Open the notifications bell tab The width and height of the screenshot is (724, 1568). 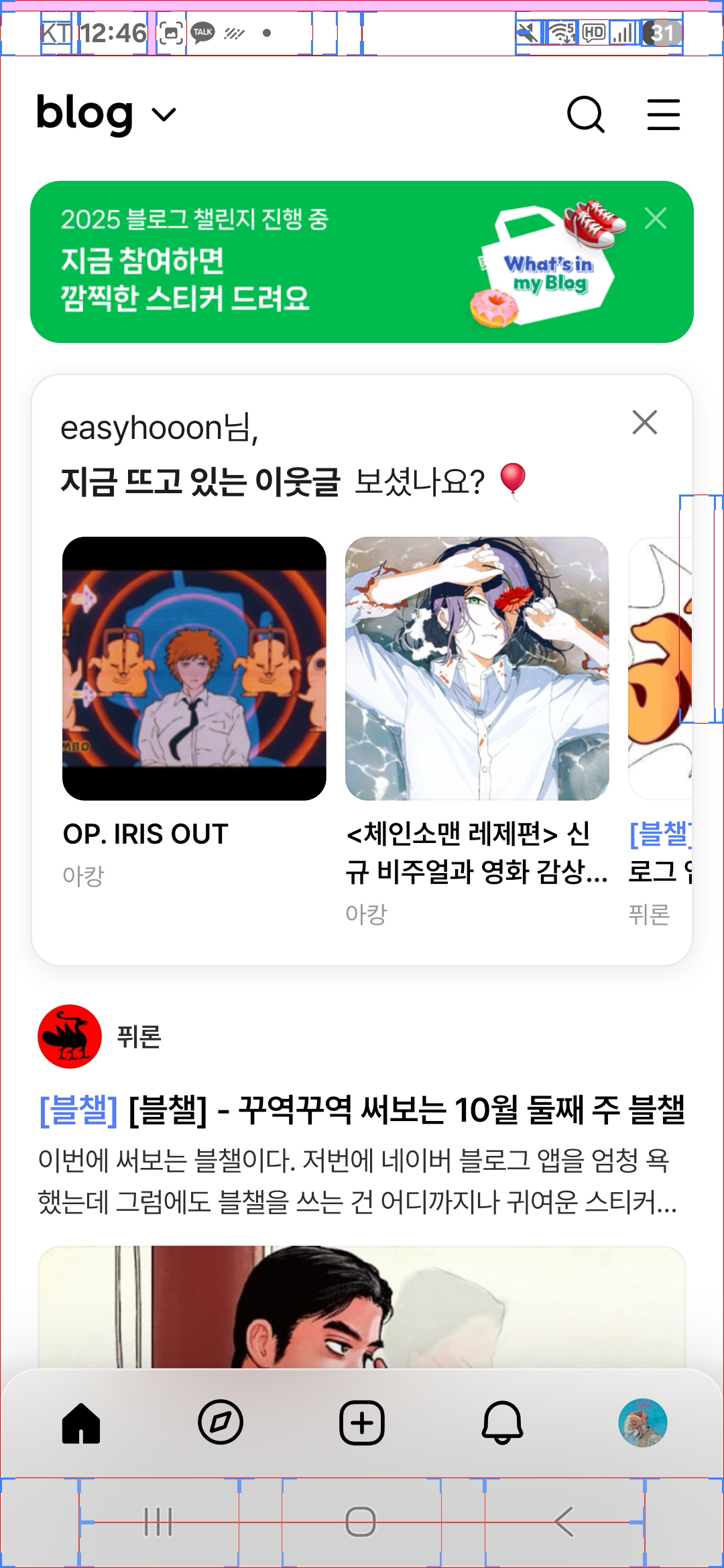point(502,1423)
